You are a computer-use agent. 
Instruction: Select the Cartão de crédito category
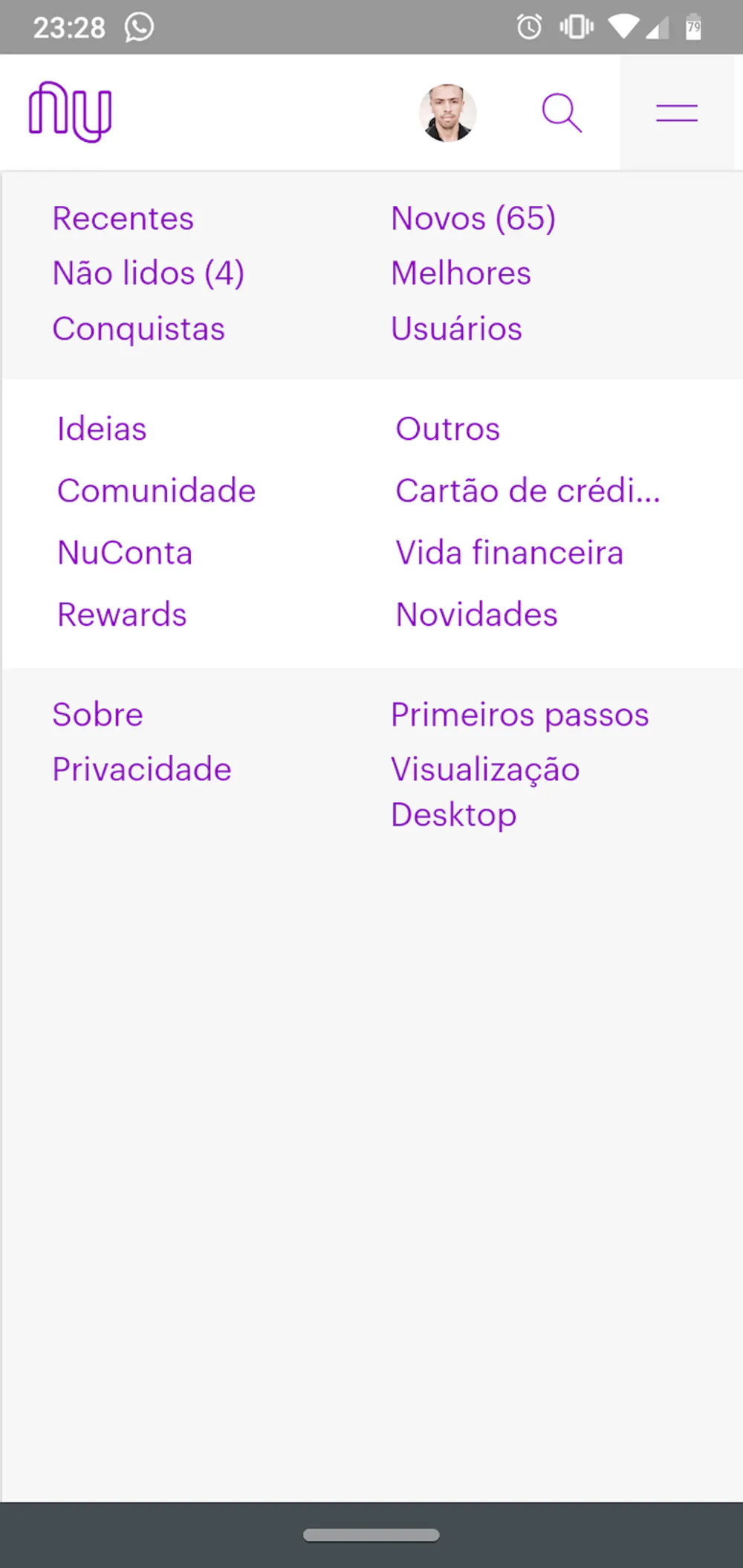[x=528, y=490]
